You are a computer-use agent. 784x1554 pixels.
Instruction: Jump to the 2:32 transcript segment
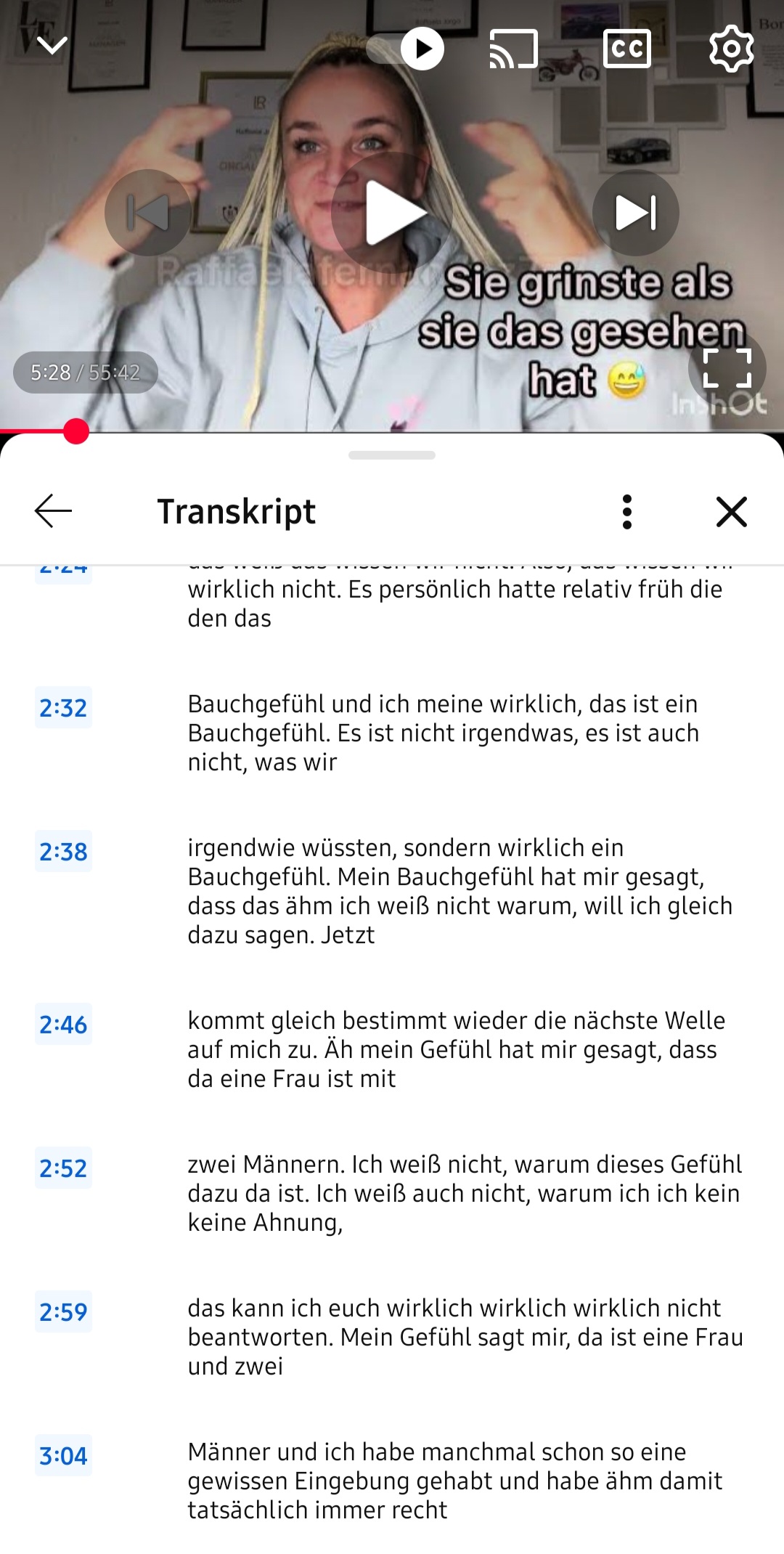pyautogui.click(x=64, y=707)
